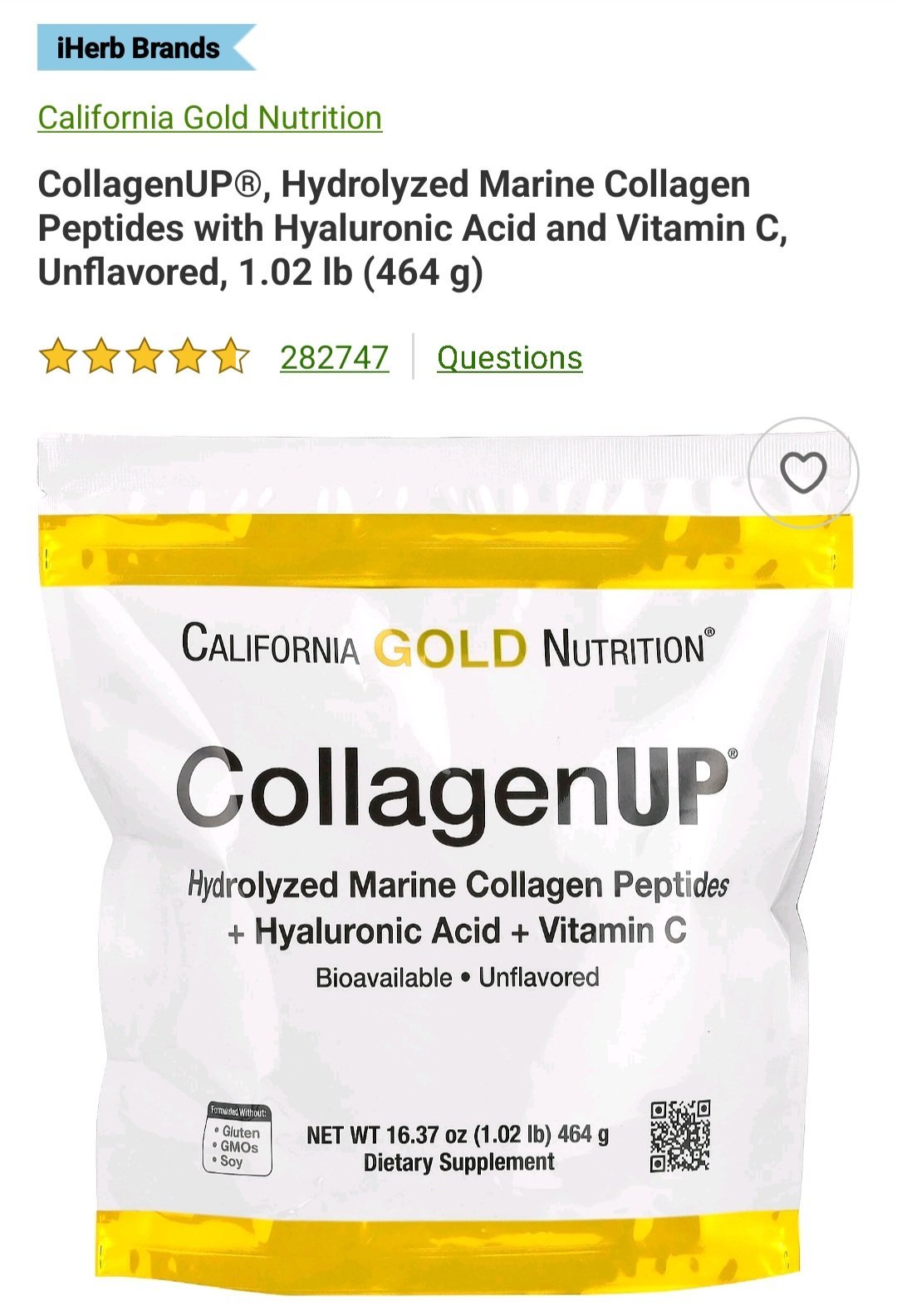Add CollagenUP to the wishlist via the heart icon

tap(803, 473)
